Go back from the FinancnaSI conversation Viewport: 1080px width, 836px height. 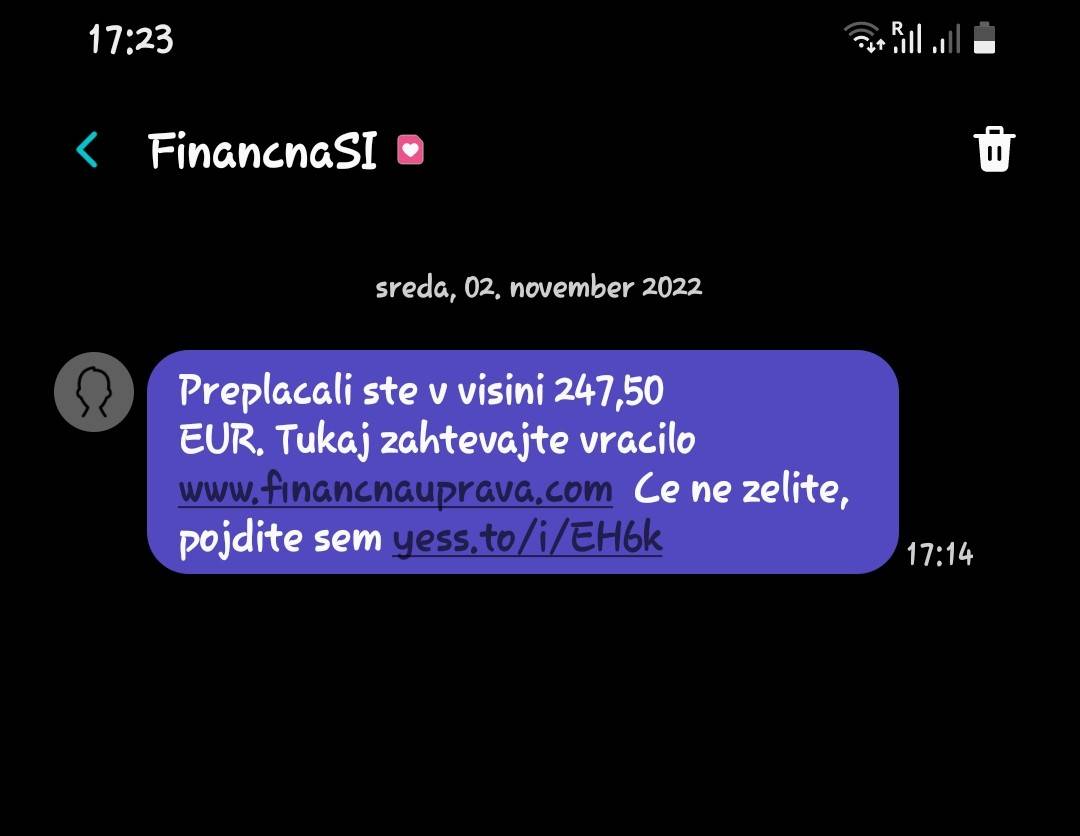(88, 151)
